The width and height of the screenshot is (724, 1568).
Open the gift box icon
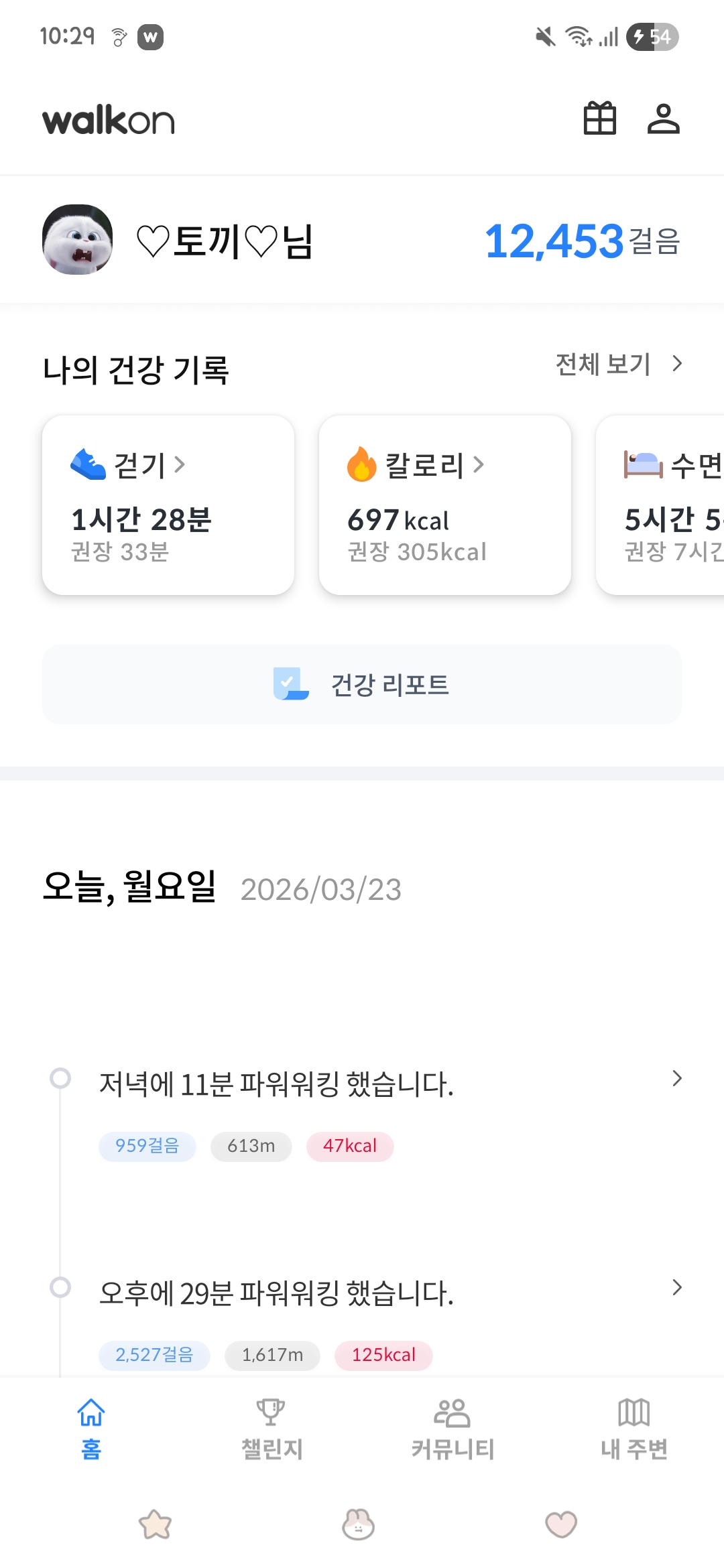599,119
